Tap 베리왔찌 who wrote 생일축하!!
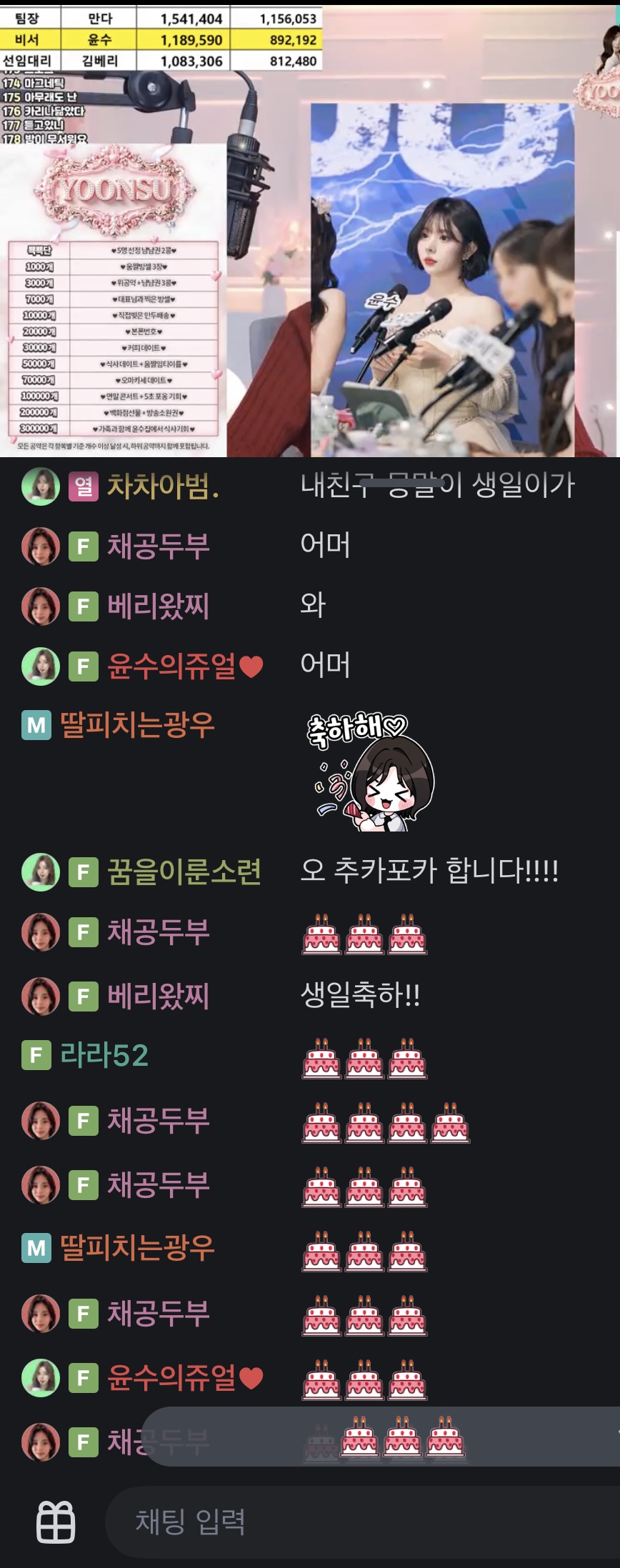 point(158,996)
